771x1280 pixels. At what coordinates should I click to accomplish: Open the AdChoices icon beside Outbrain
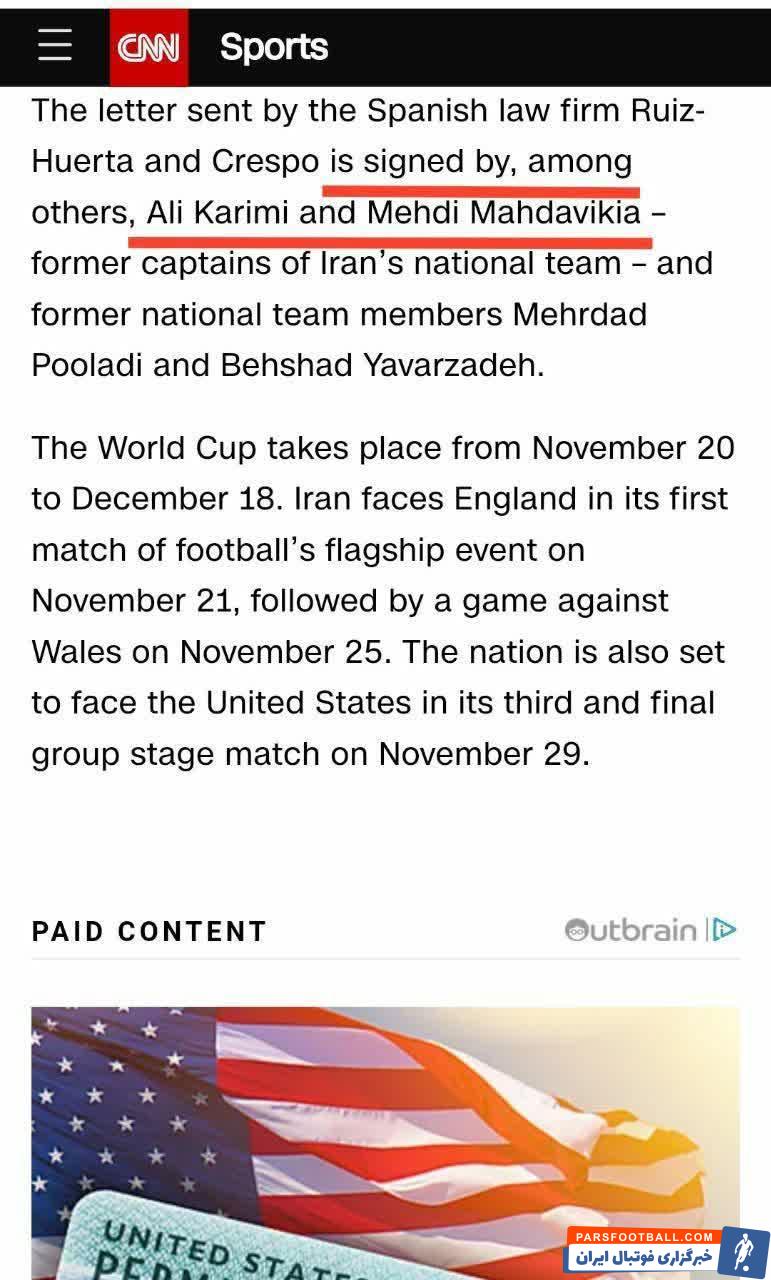coord(724,930)
